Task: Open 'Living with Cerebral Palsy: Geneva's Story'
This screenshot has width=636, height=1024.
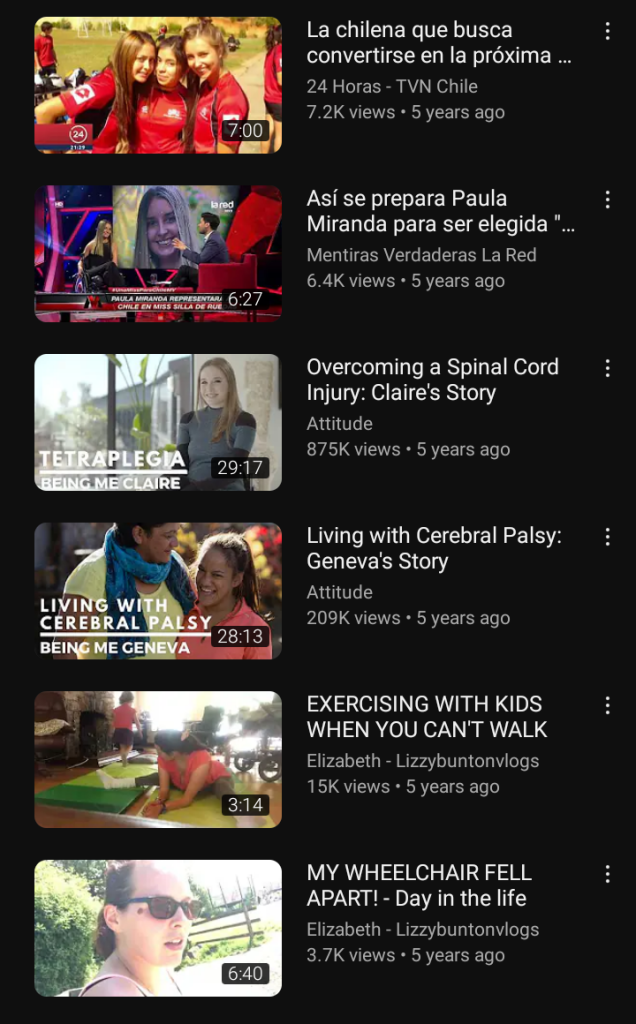Action: [x=158, y=591]
